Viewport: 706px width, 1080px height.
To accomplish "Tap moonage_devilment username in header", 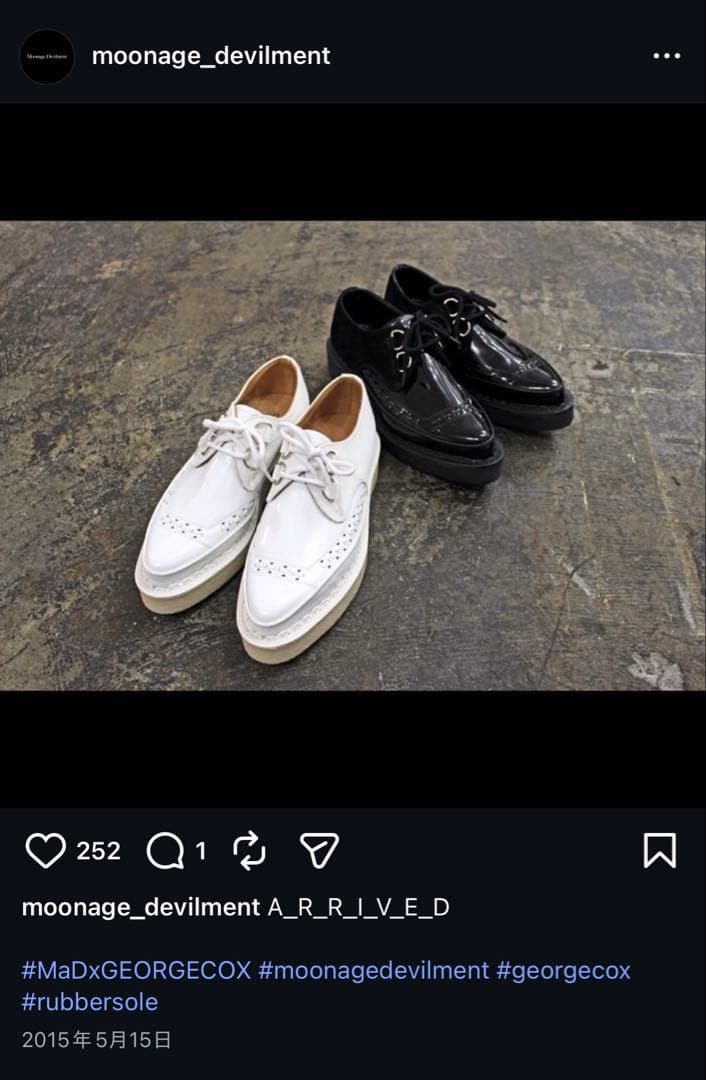I will click(211, 56).
